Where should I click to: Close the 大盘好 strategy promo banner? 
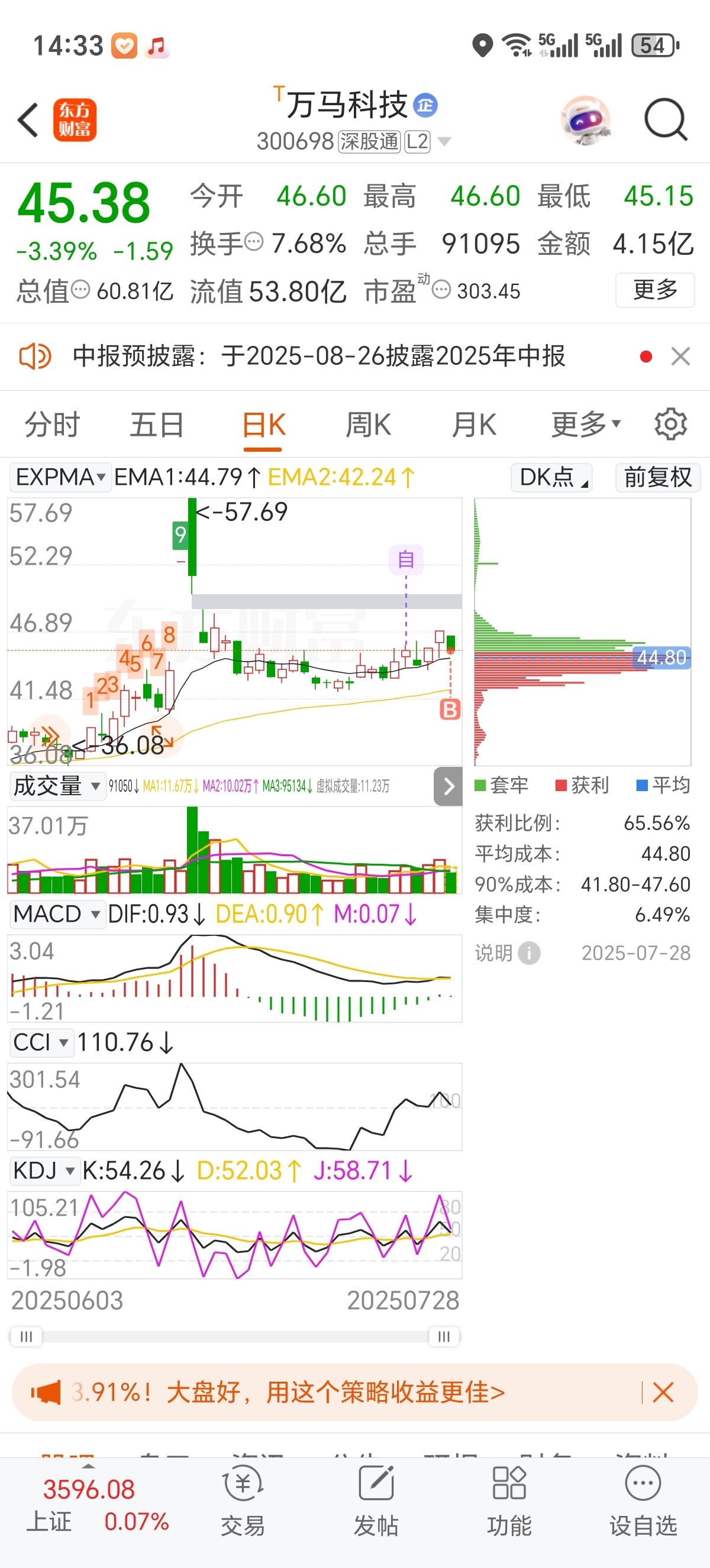pos(663,1392)
